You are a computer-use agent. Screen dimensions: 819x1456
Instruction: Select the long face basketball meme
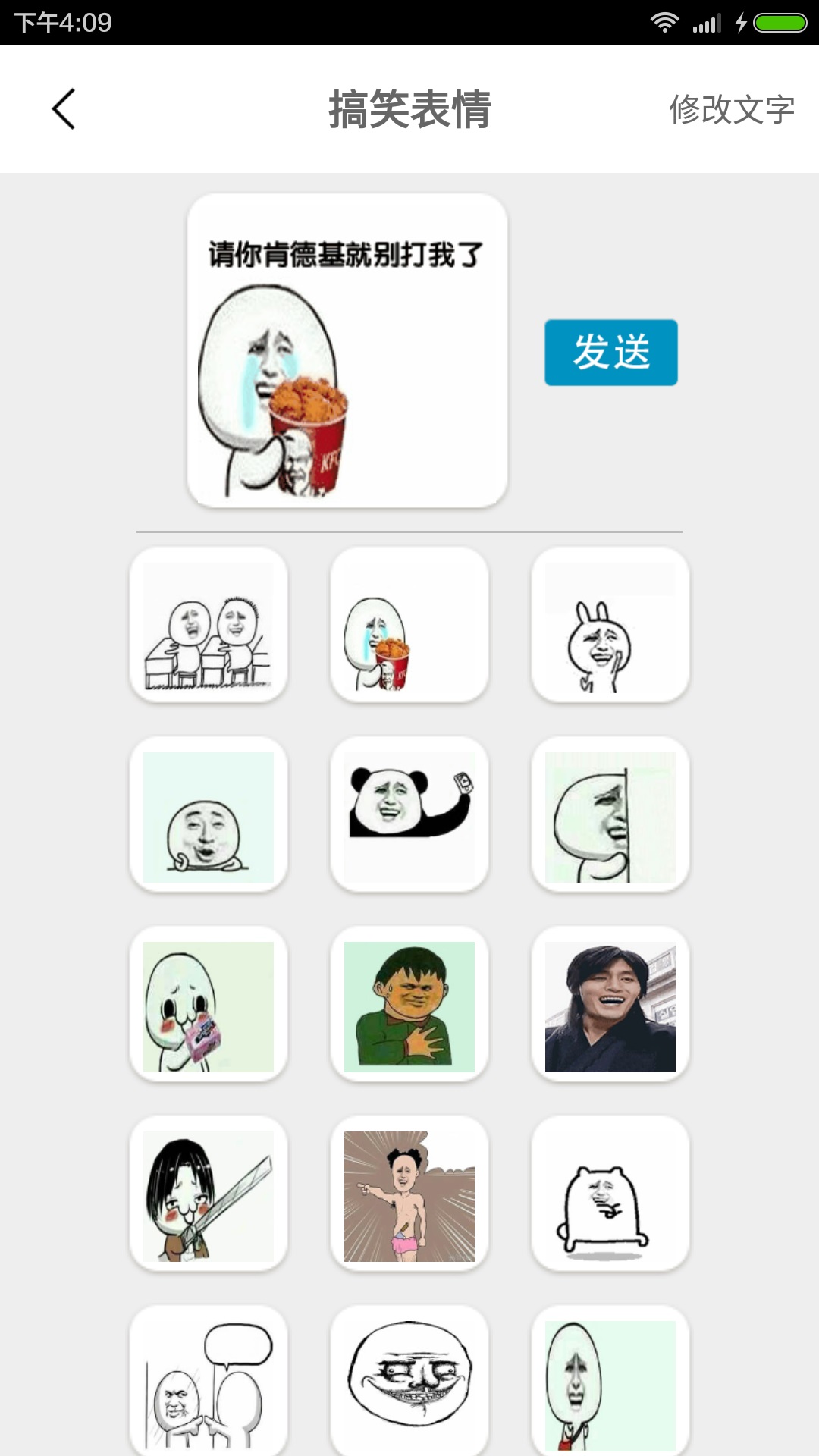610,1380
